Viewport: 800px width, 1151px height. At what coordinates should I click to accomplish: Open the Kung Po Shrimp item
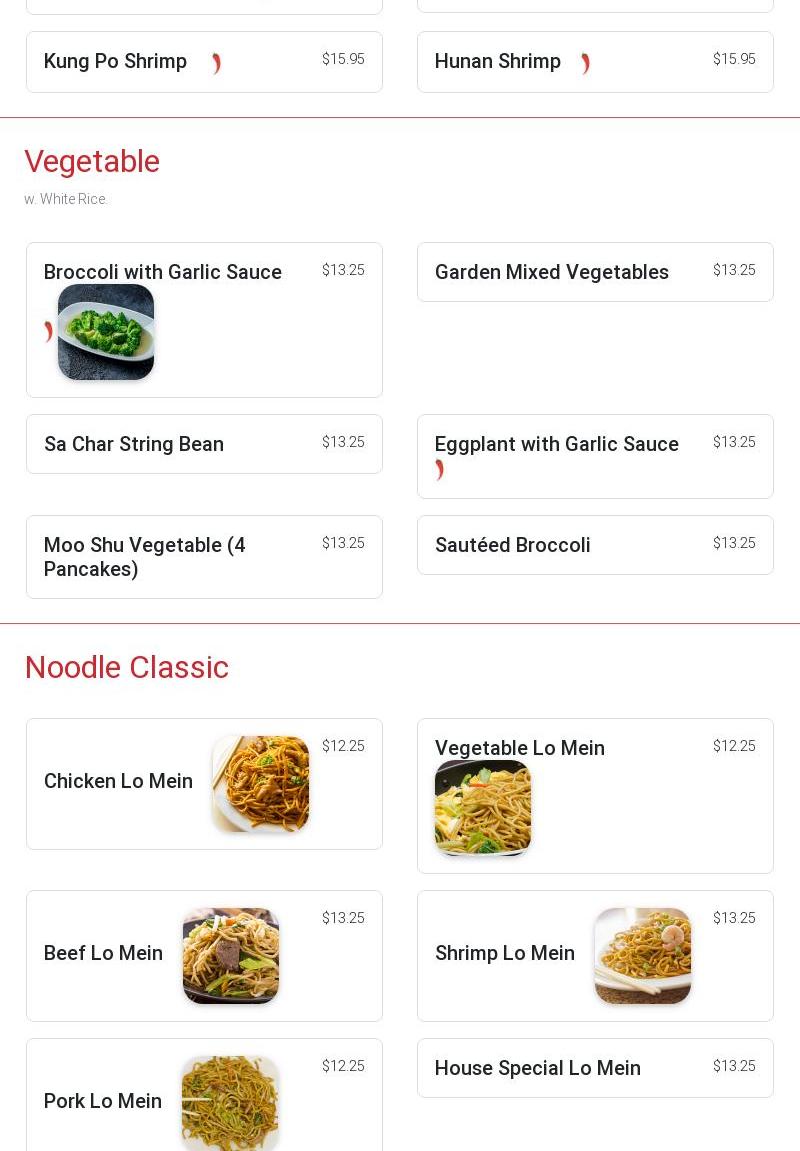(204, 62)
